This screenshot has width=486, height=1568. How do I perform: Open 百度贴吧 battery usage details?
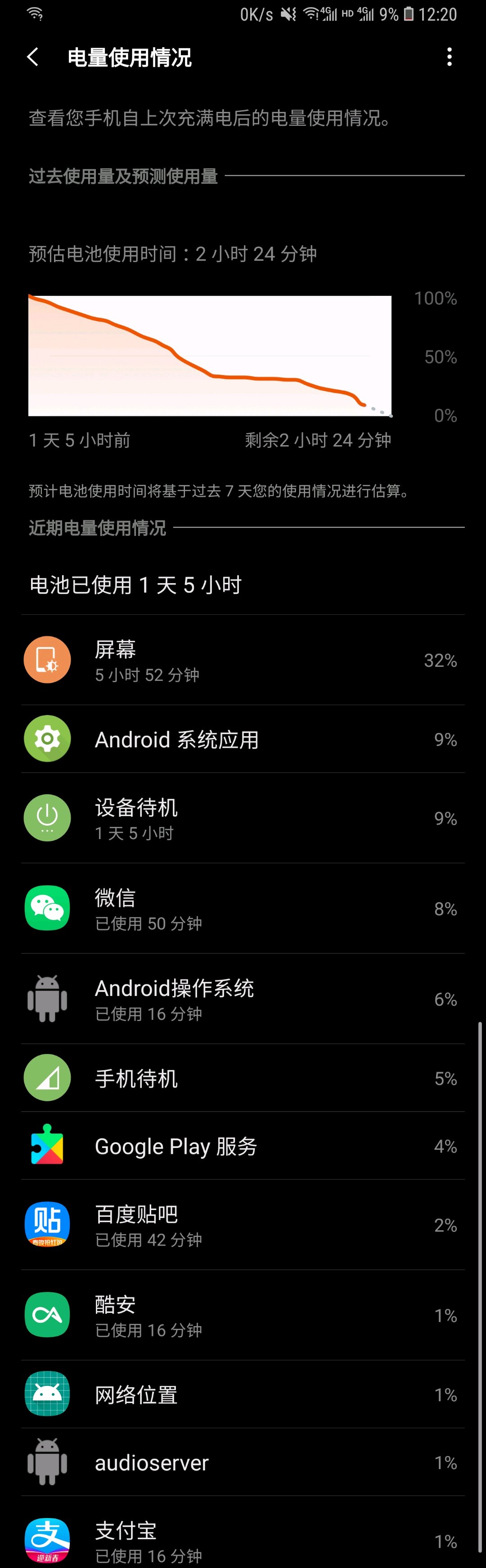pyautogui.click(x=243, y=1225)
